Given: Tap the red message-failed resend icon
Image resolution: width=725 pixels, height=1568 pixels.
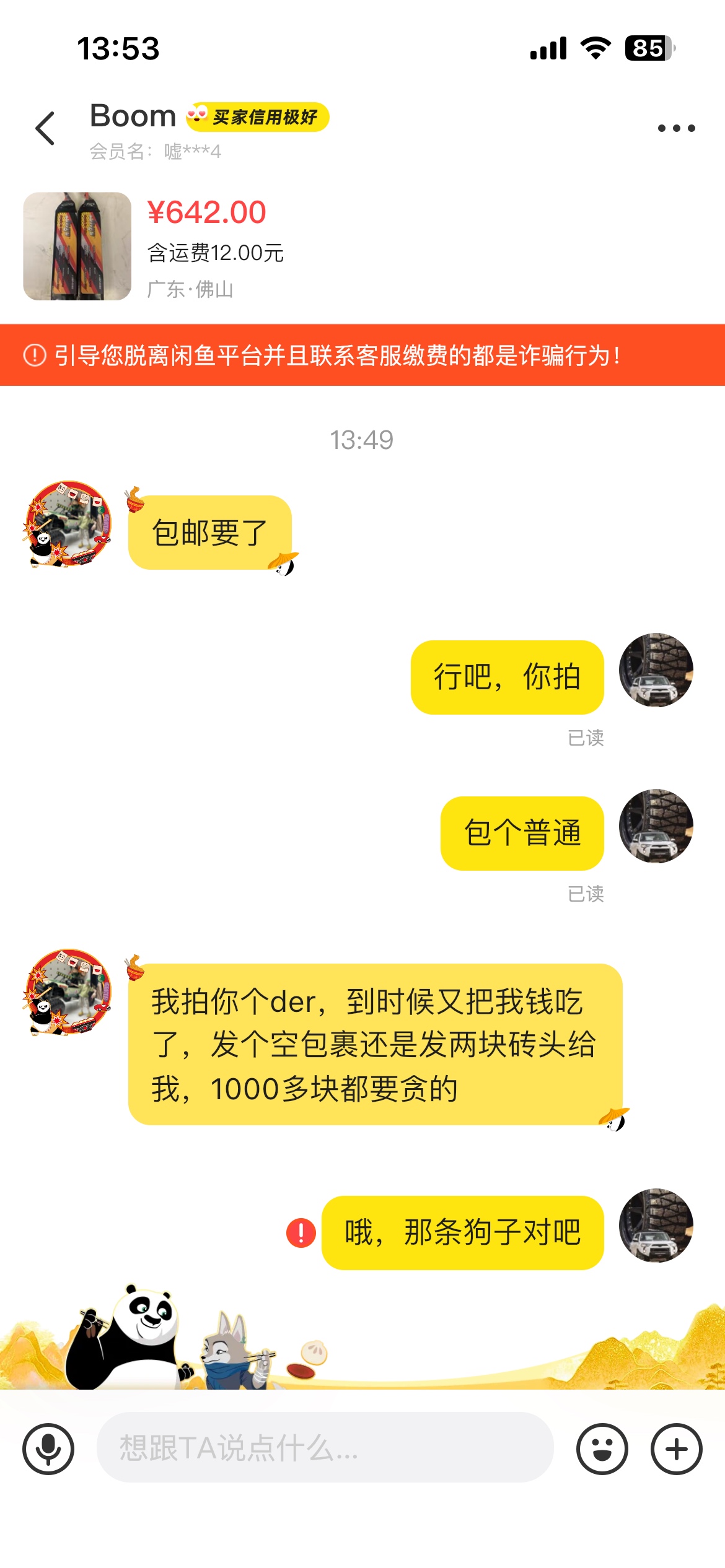Looking at the screenshot, I should (x=301, y=1232).
